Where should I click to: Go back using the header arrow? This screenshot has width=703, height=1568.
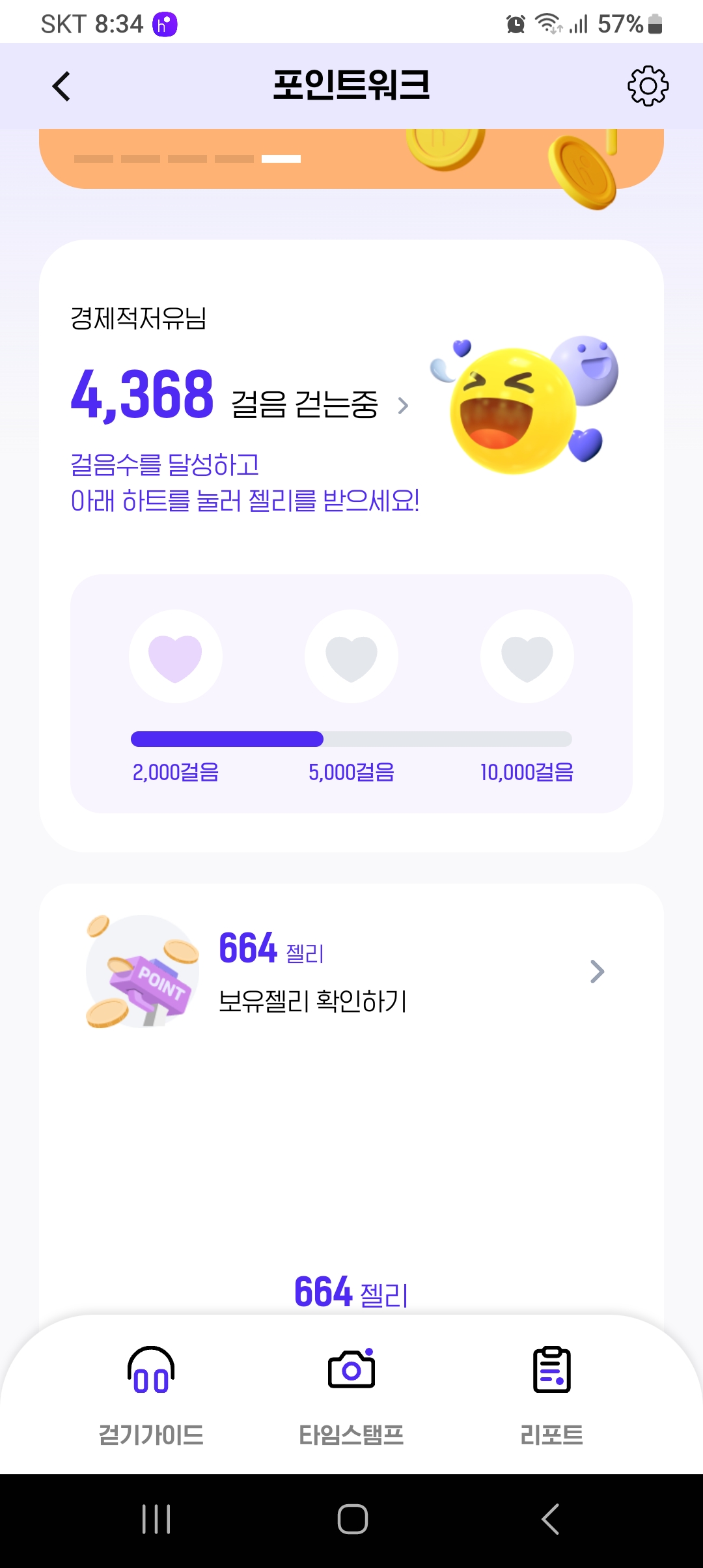tap(61, 87)
